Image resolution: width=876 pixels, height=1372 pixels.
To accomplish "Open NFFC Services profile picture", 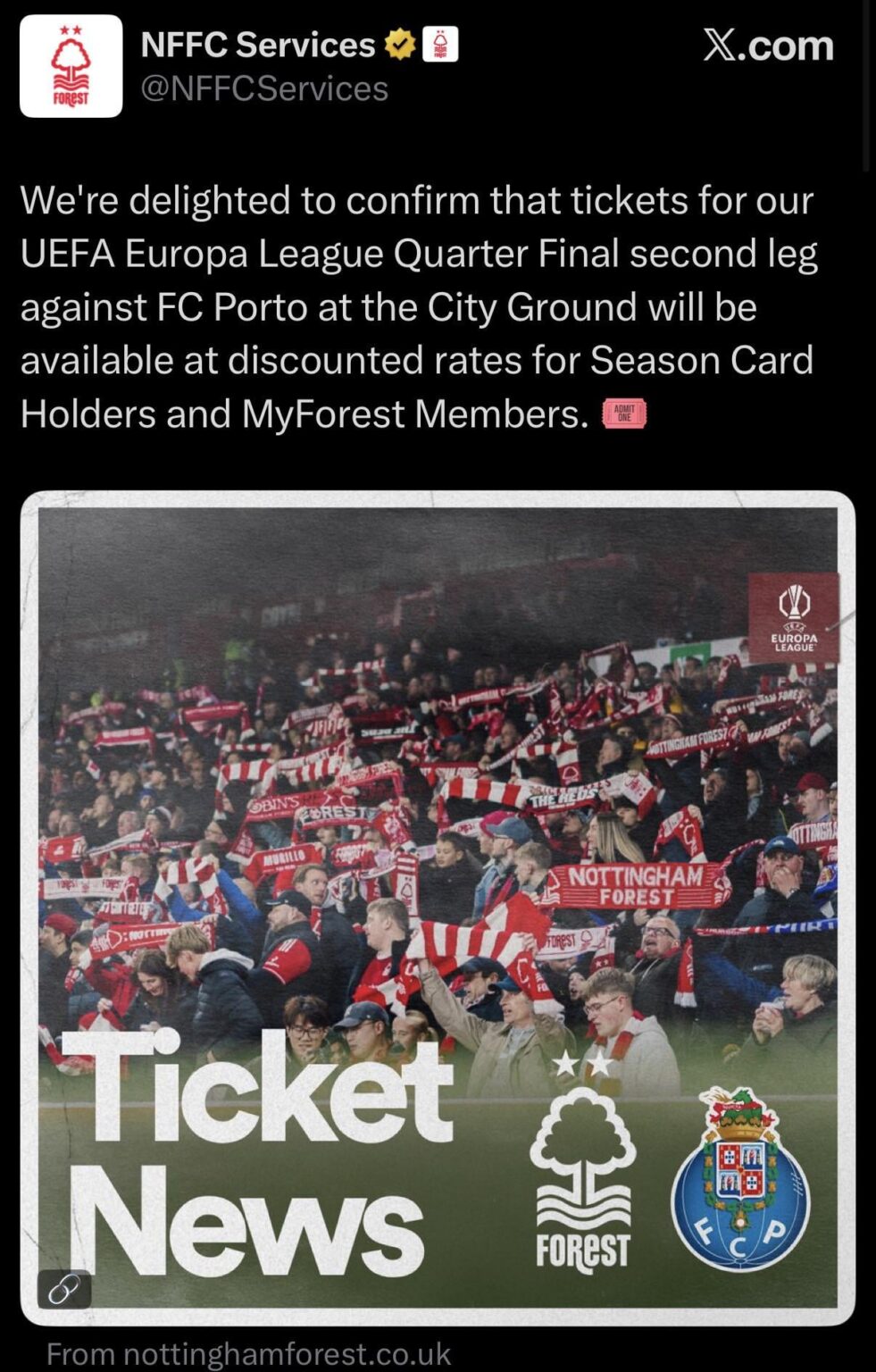I will pyautogui.click(x=71, y=66).
